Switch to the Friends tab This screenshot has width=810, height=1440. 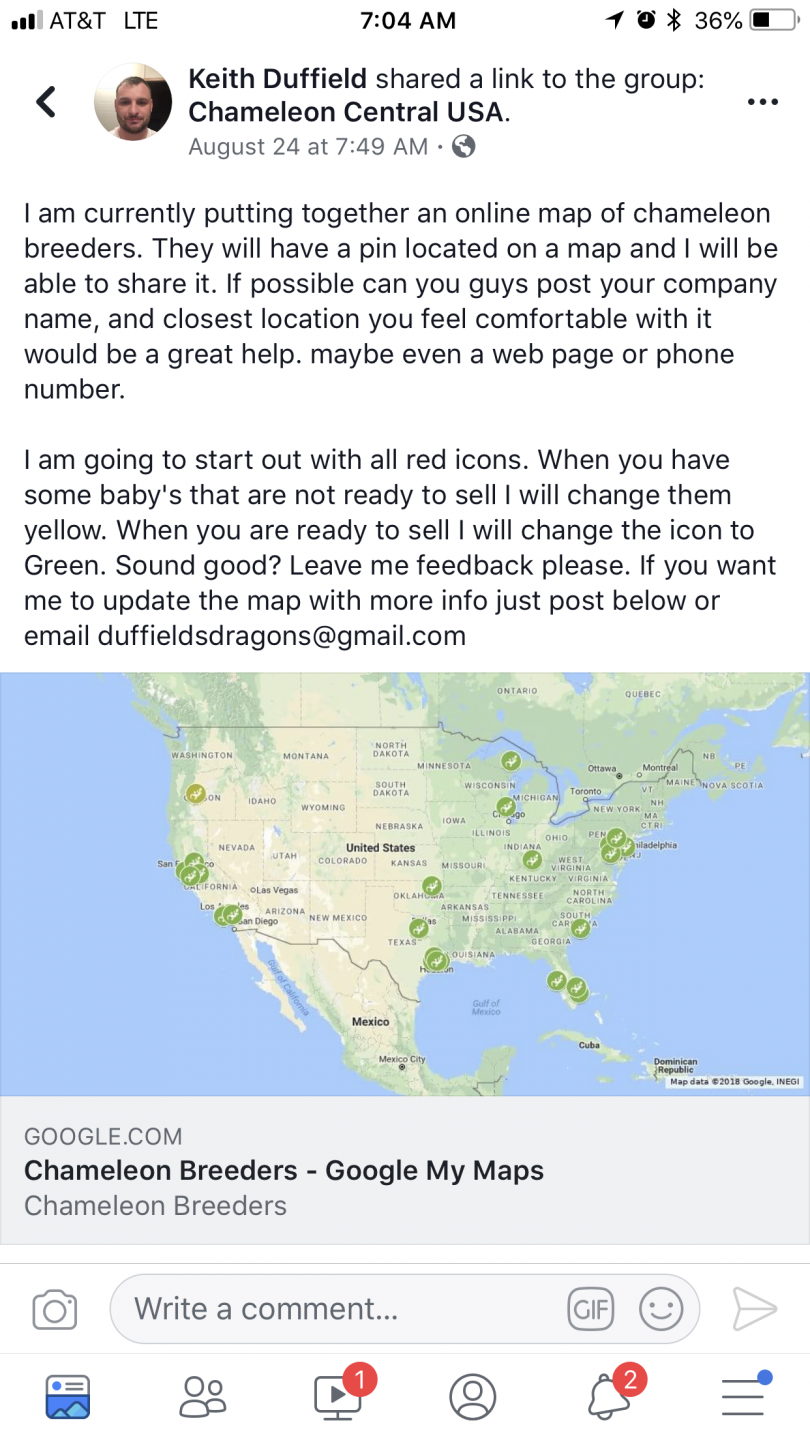203,1396
